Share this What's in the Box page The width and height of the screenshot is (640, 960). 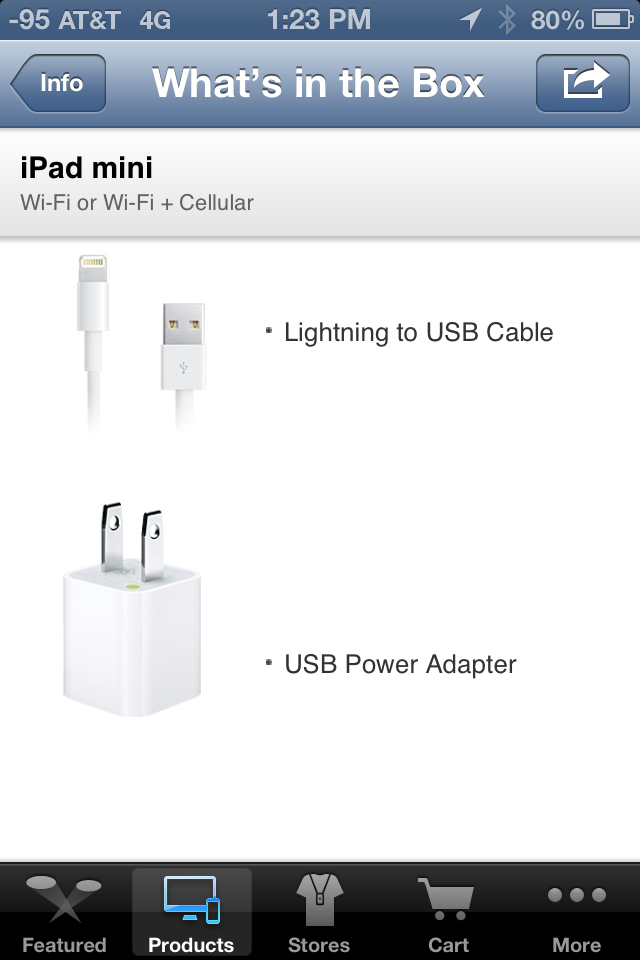(x=584, y=84)
